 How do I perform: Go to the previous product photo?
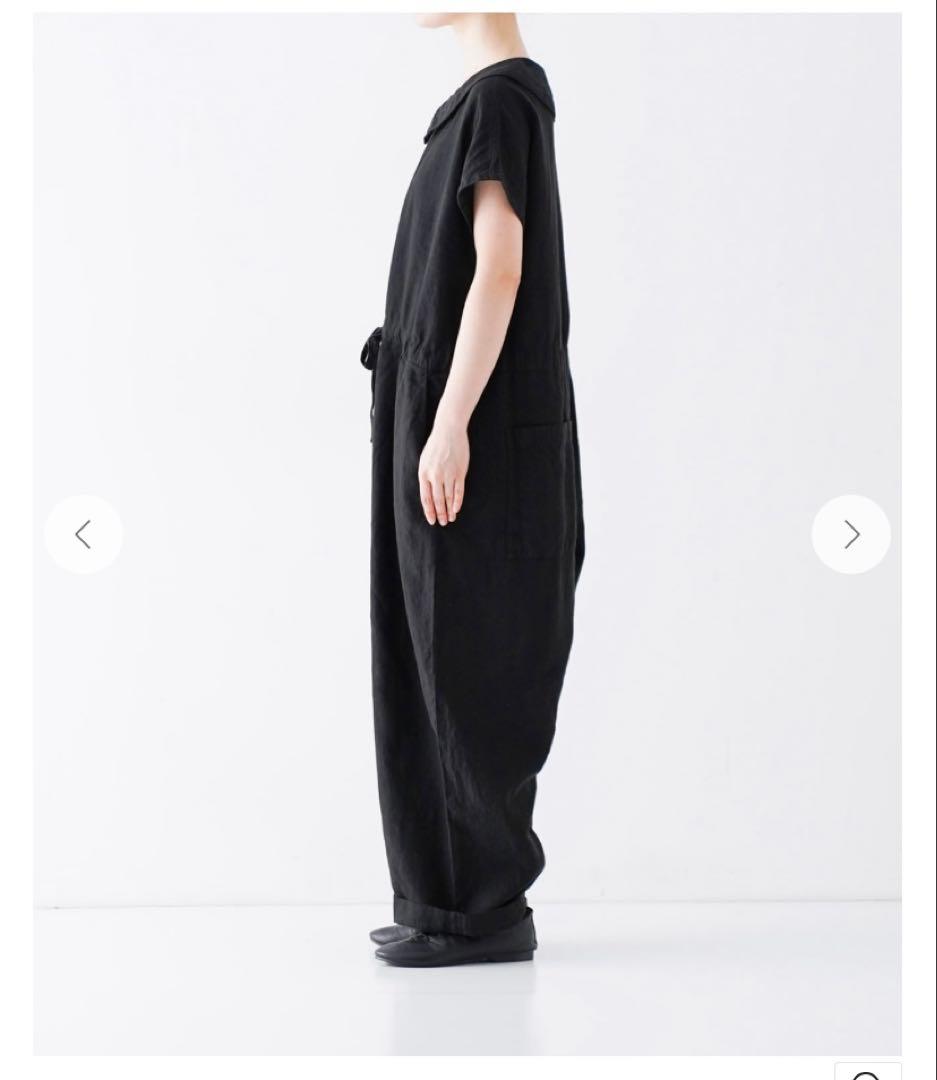[x=83, y=535]
